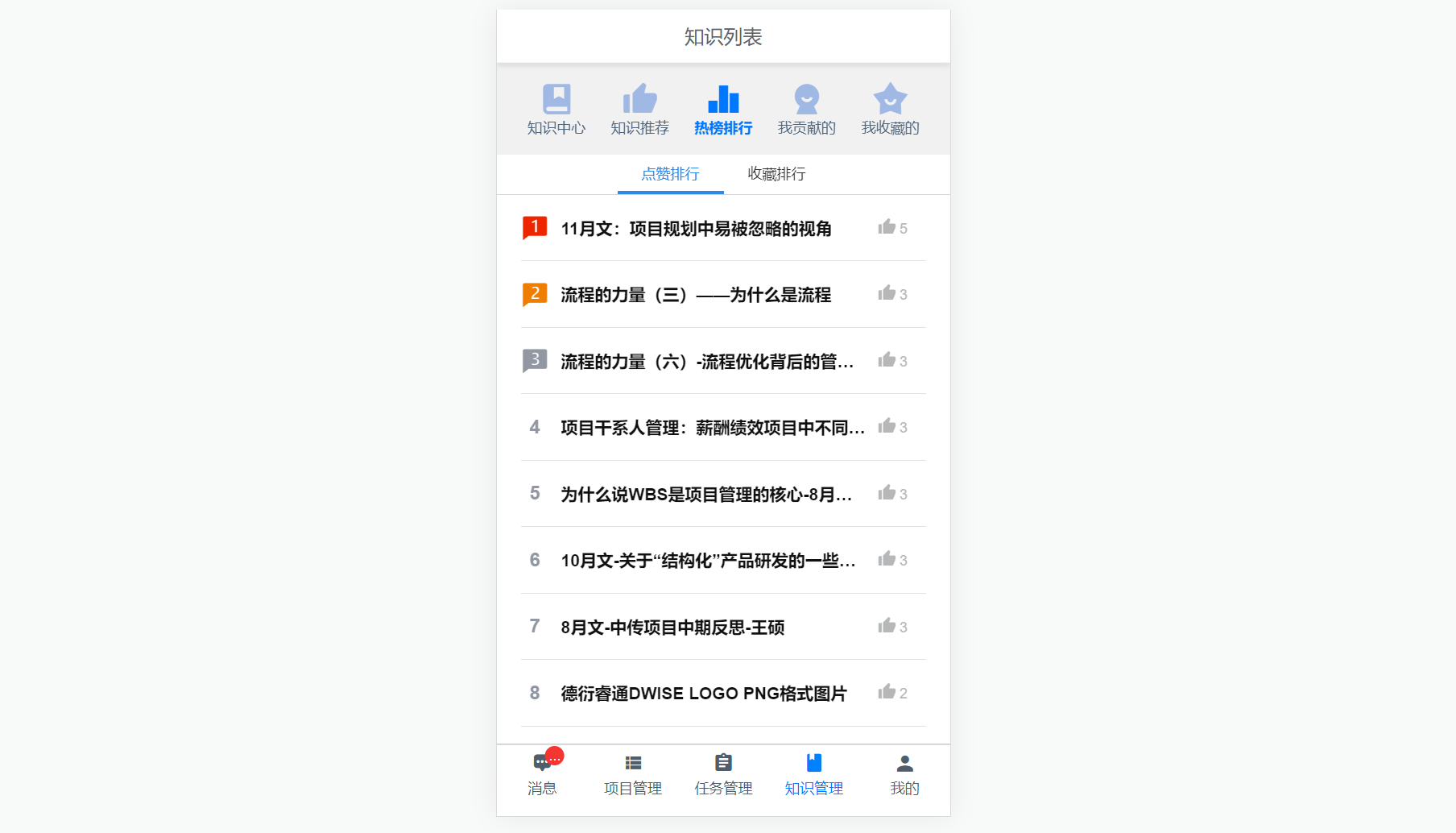Select the 热榜排行 tab
Image resolution: width=1456 pixels, height=833 pixels.
coord(723,109)
